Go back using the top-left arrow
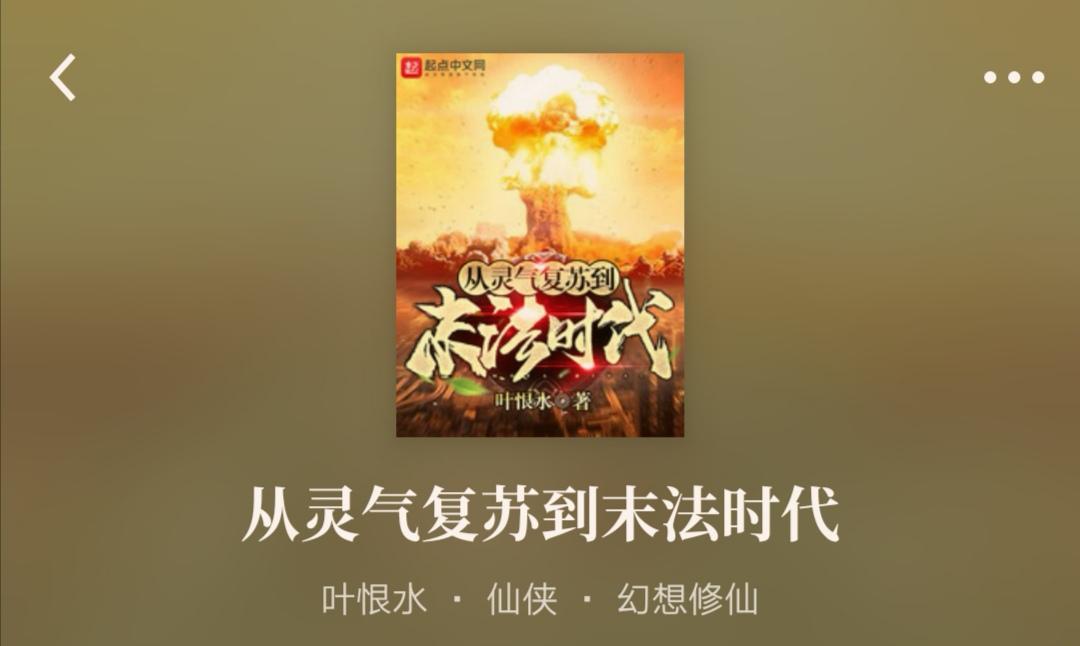Screen dimensions: 1080x646 (63, 78)
